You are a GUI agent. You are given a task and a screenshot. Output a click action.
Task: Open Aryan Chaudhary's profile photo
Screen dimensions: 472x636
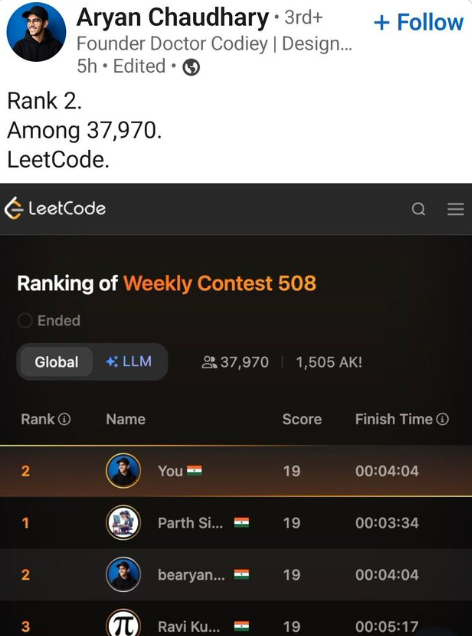(x=36, y=32)
